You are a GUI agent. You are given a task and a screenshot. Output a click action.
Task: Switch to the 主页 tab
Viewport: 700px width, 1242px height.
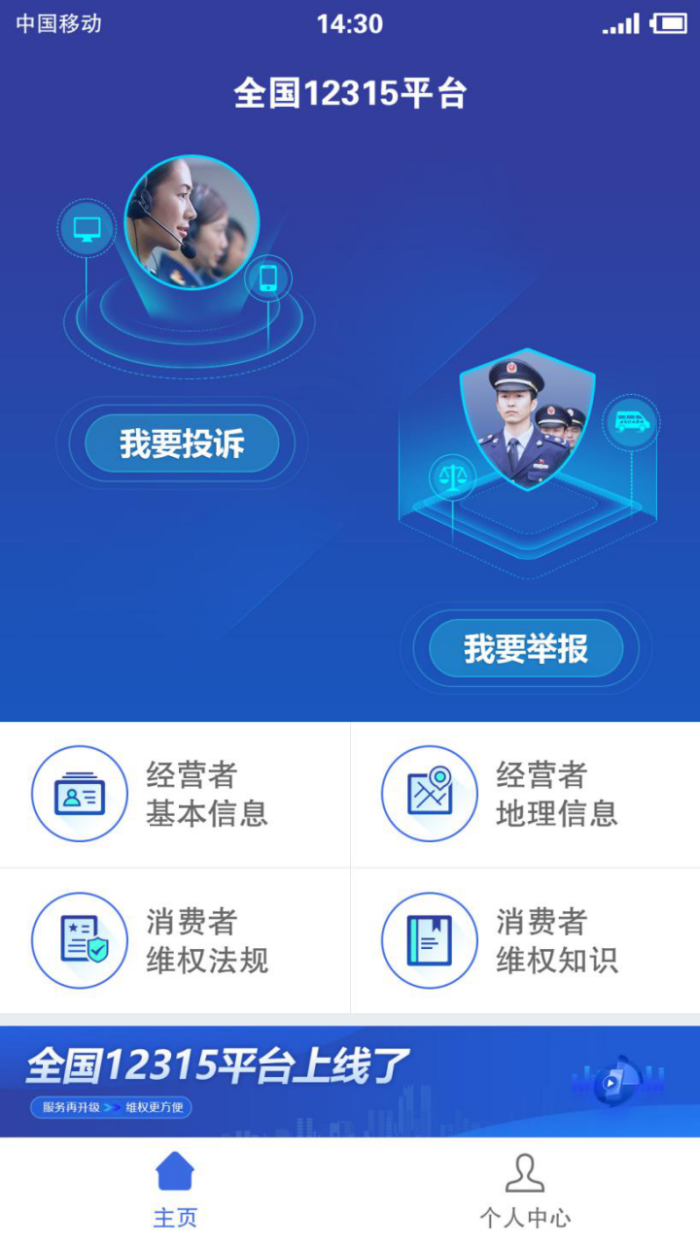pos(175,1190)
